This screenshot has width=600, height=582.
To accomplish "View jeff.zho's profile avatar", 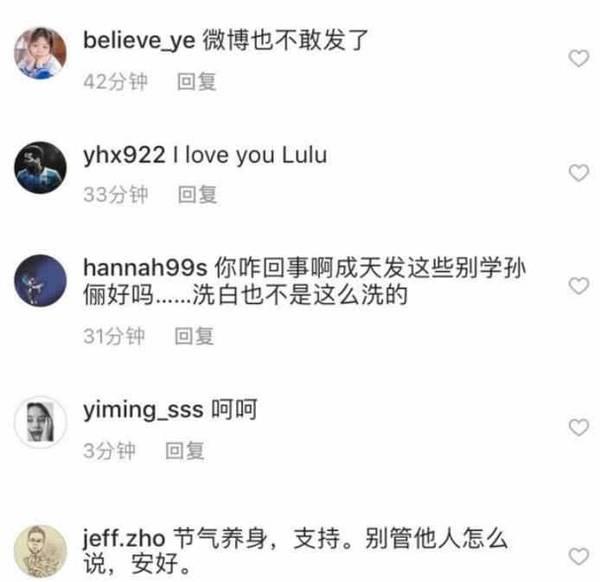I will (x=41, y=548).
